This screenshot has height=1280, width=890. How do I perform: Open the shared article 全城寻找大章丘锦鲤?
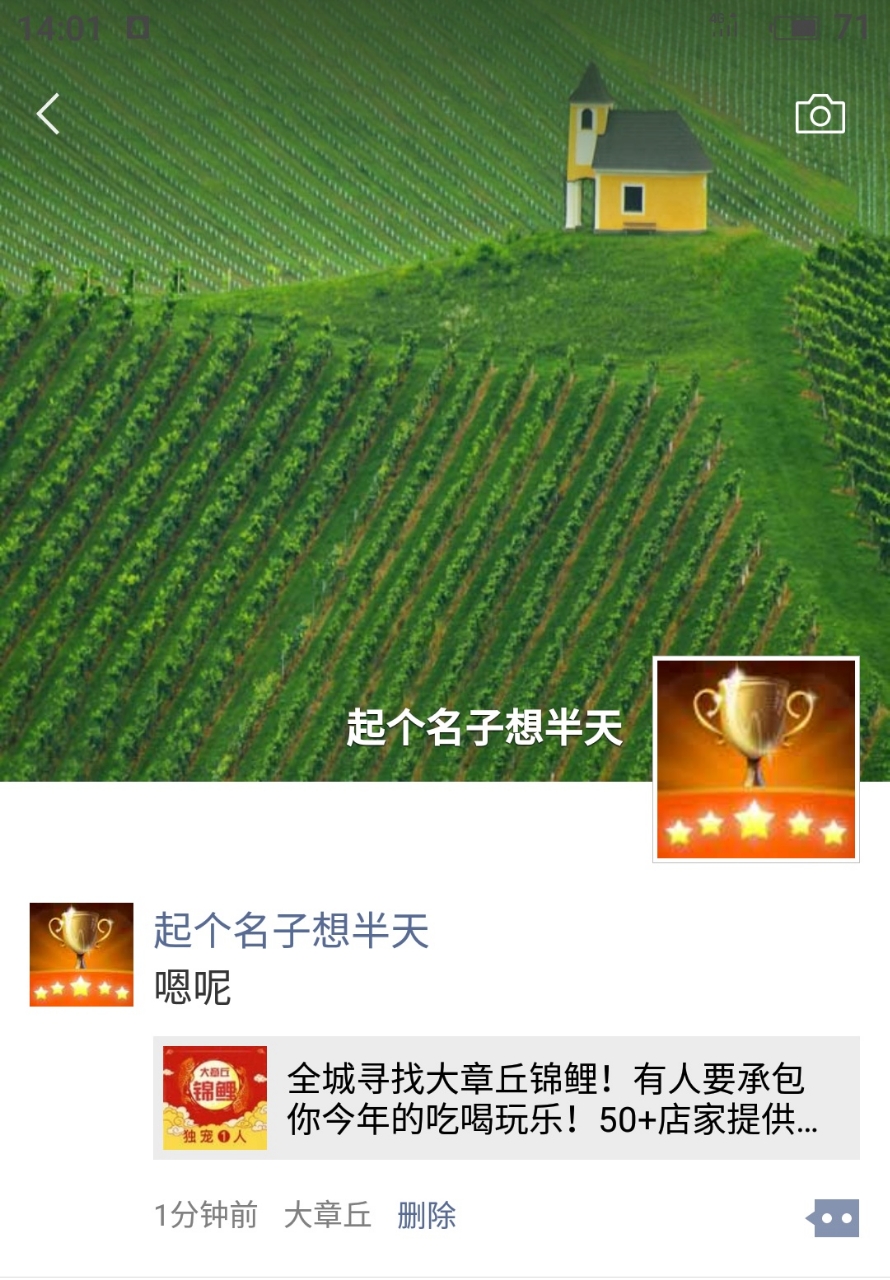[x=506, y=1098]
